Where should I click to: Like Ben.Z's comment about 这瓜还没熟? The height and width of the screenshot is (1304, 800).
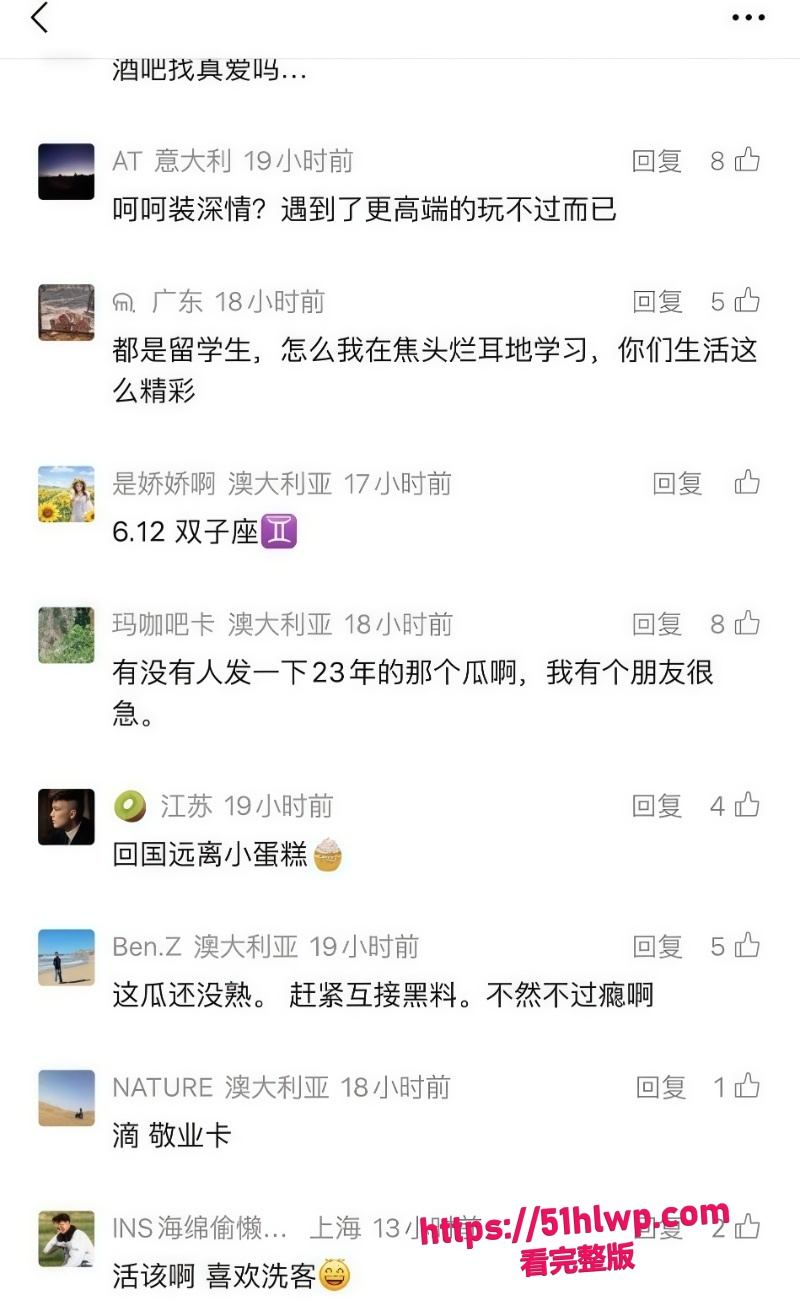(748, 946)
